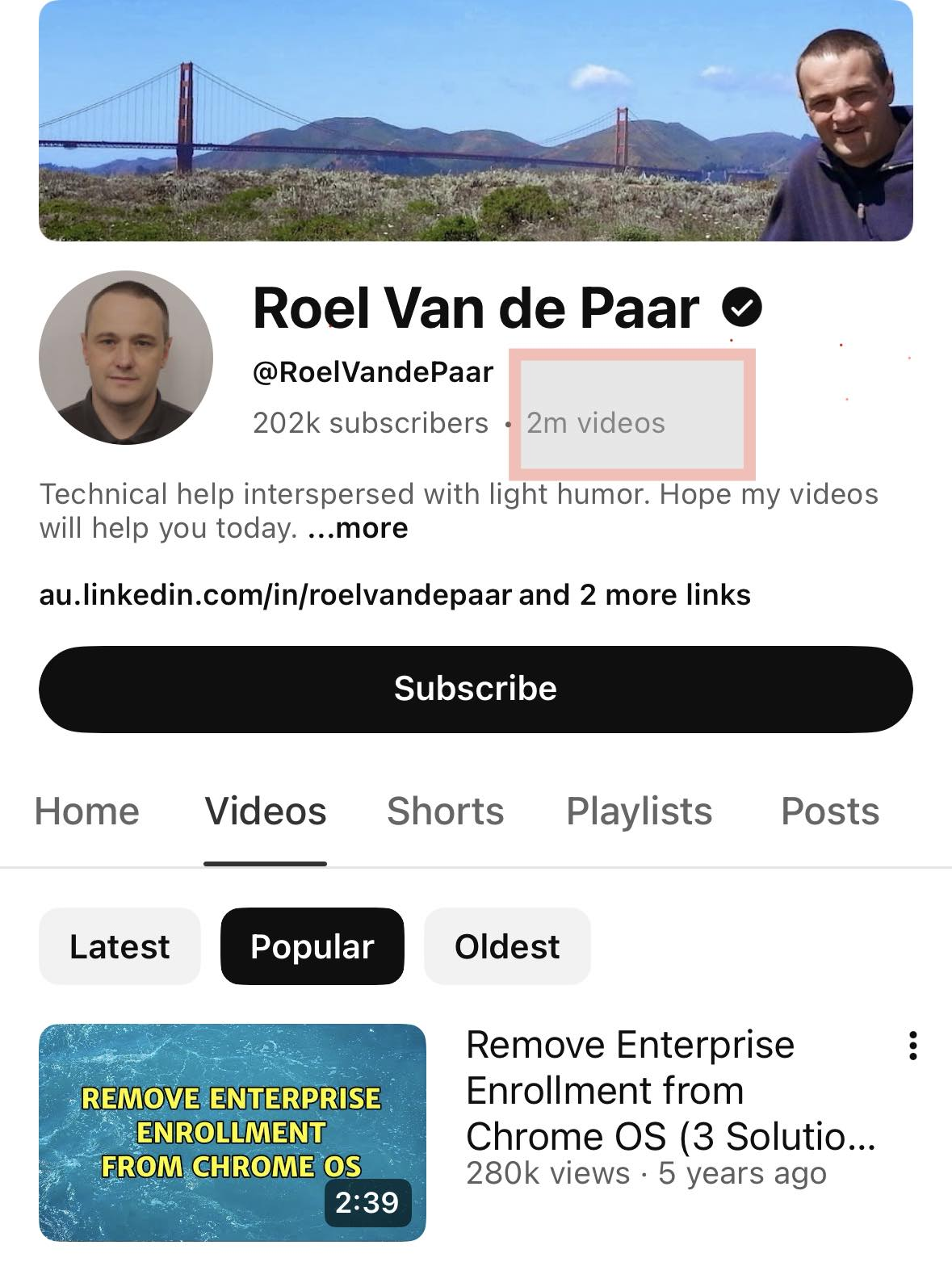
Task: Click the verified badge next to channel name
Action: [x=741, y=306]
